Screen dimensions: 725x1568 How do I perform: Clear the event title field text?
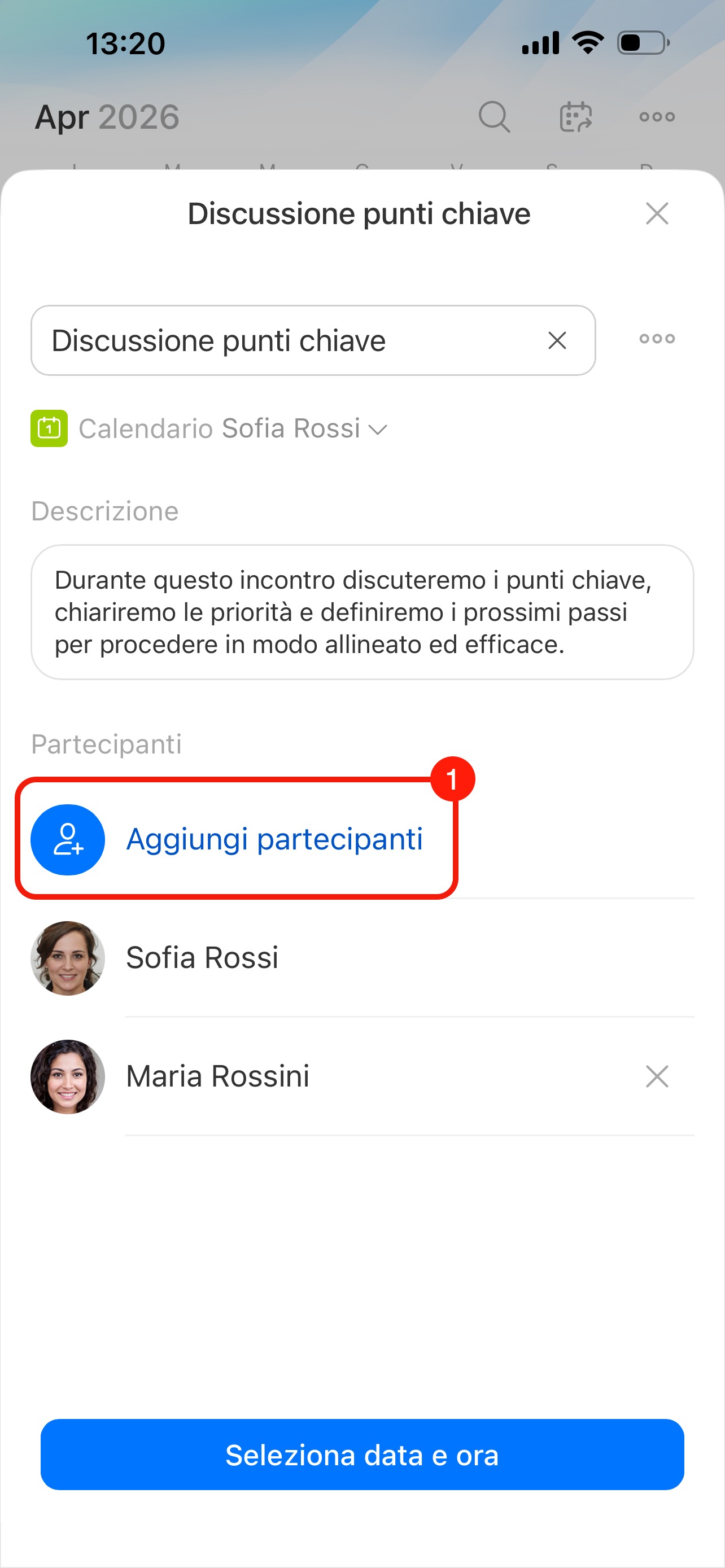557,340
